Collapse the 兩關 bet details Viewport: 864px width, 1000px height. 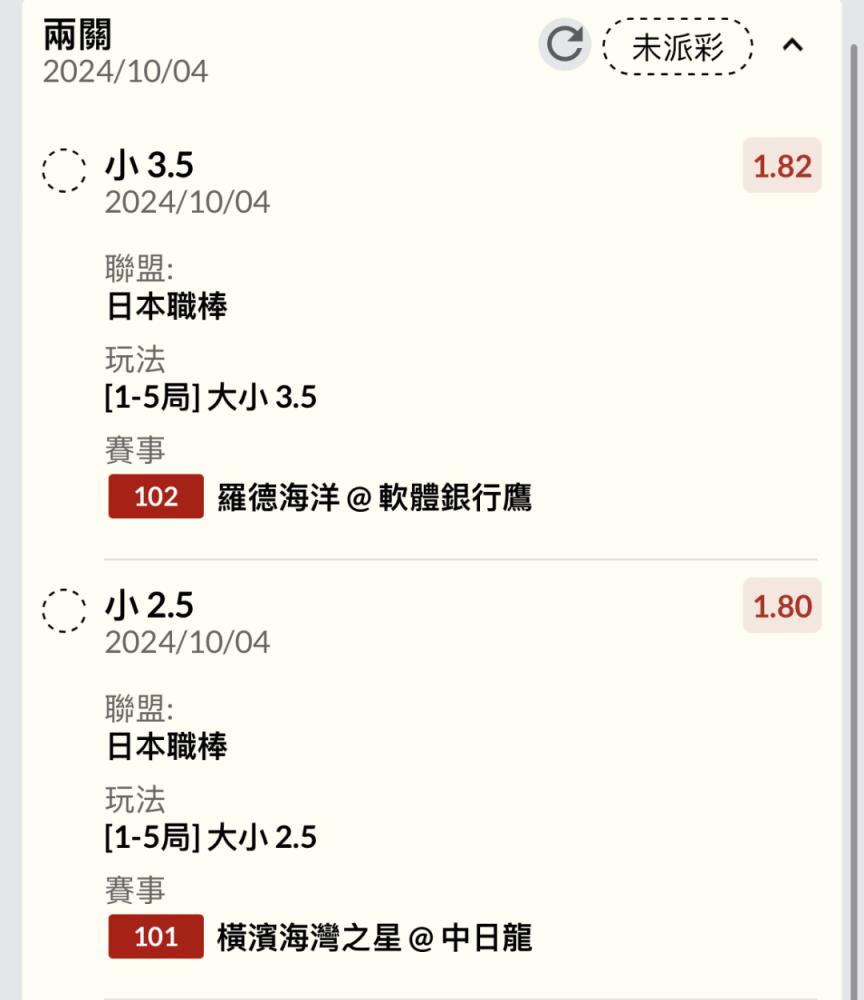pyautogui.click(x=793, y=45)
